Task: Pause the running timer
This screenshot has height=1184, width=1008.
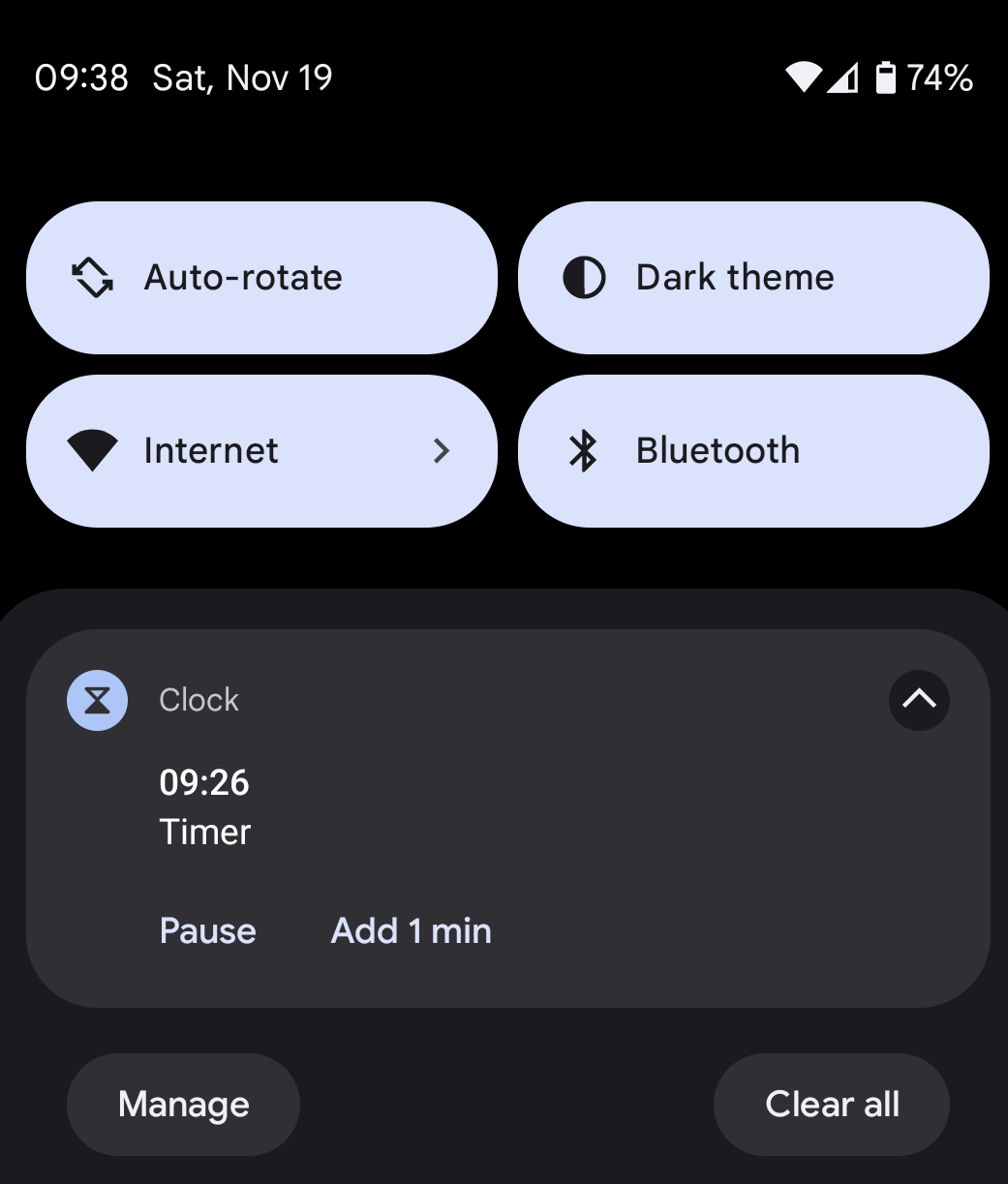Action: click(x=207, y=930)
